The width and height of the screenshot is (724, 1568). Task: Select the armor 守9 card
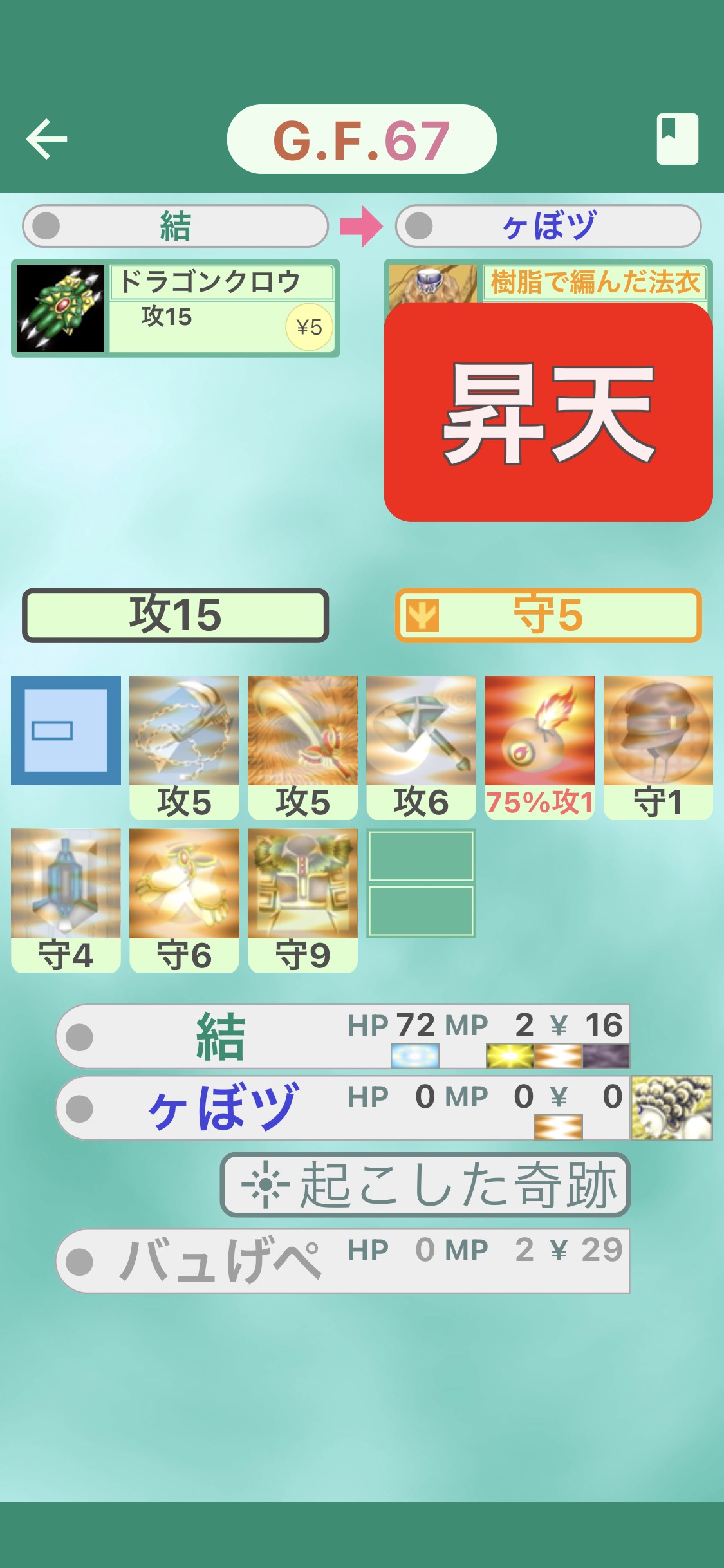[x=302, y=899]
